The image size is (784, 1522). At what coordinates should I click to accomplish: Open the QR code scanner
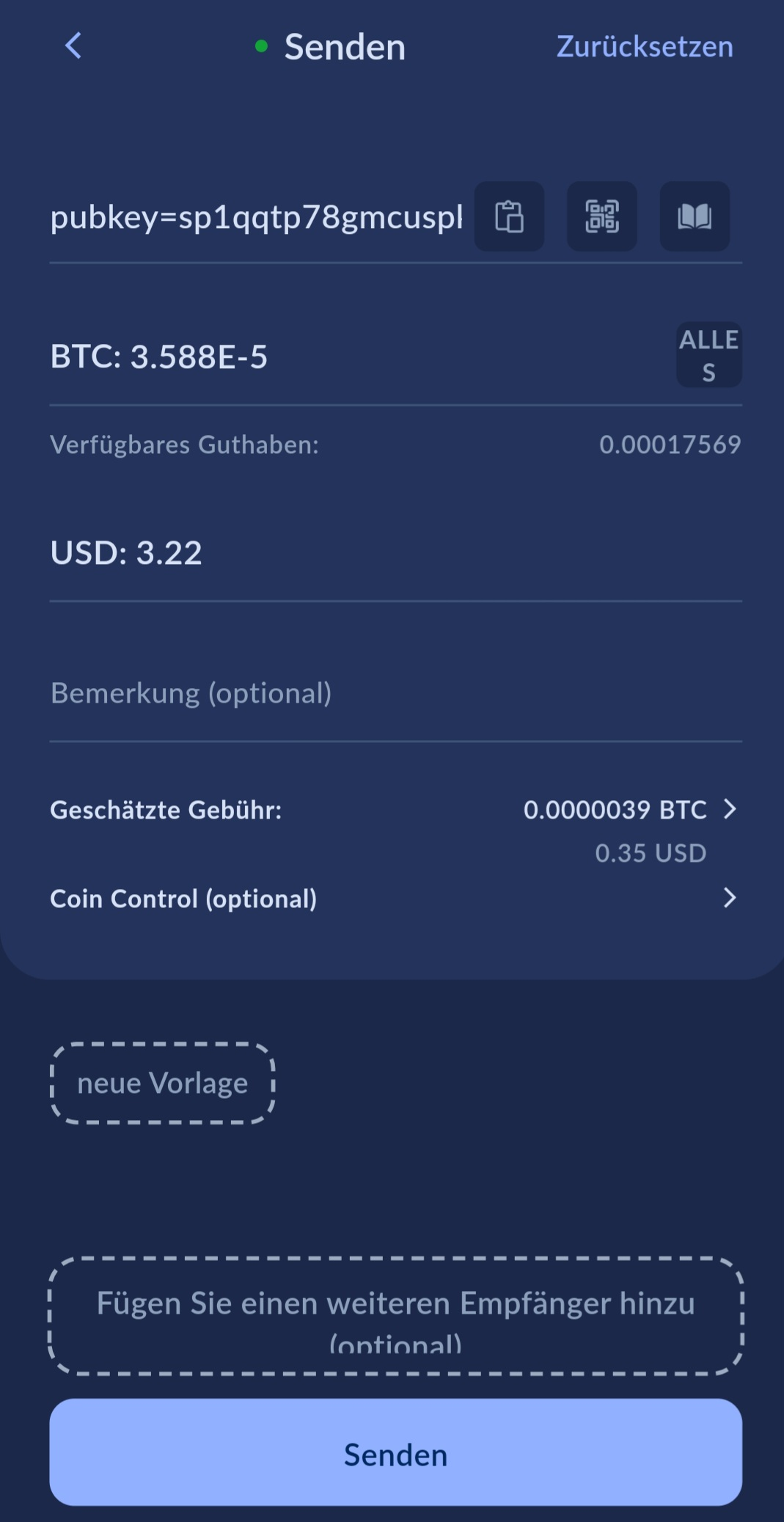tap(601, 217)
